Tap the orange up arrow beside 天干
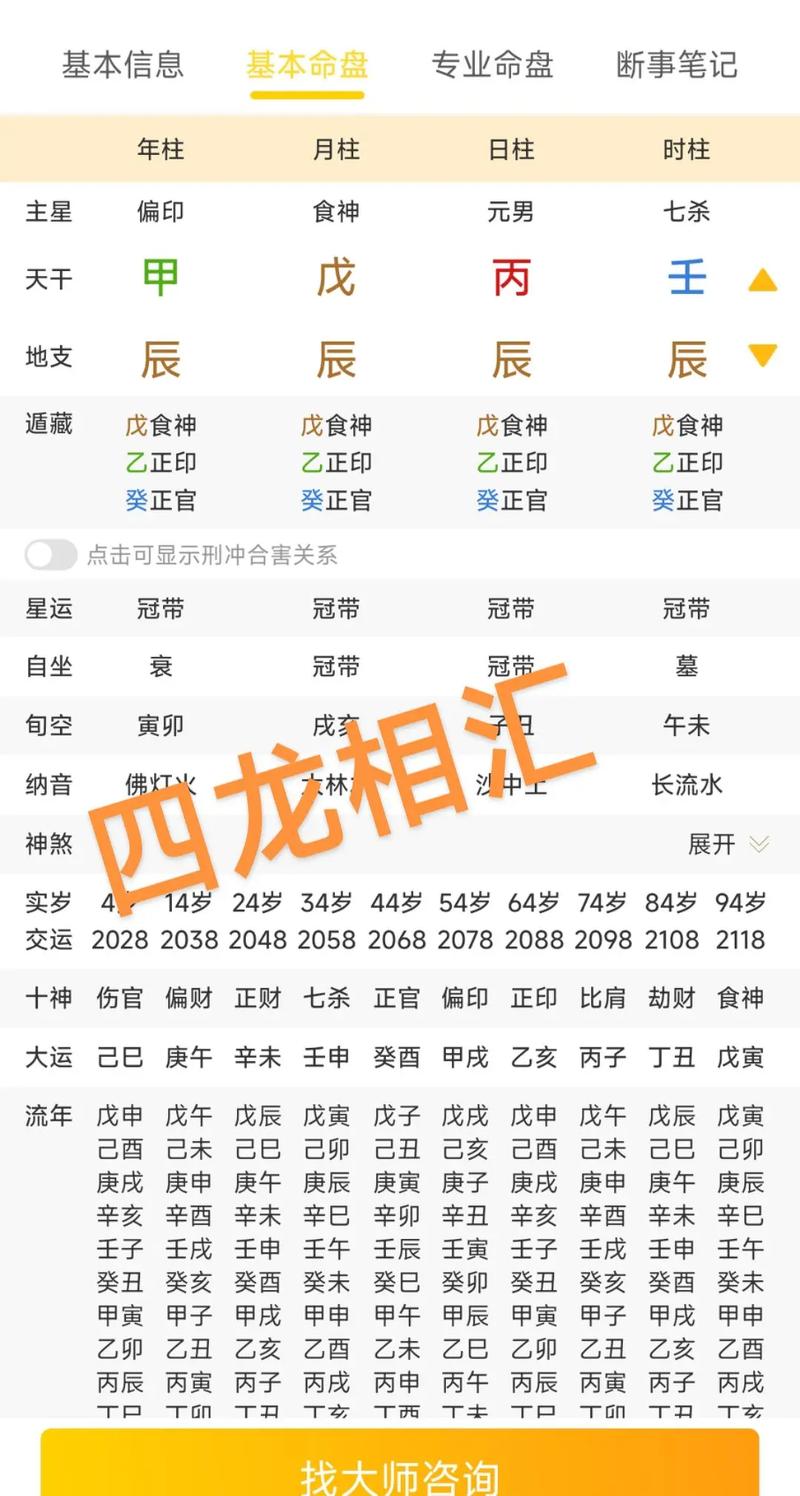Viewport: 800px width, 1496px height. coord(762,280)
